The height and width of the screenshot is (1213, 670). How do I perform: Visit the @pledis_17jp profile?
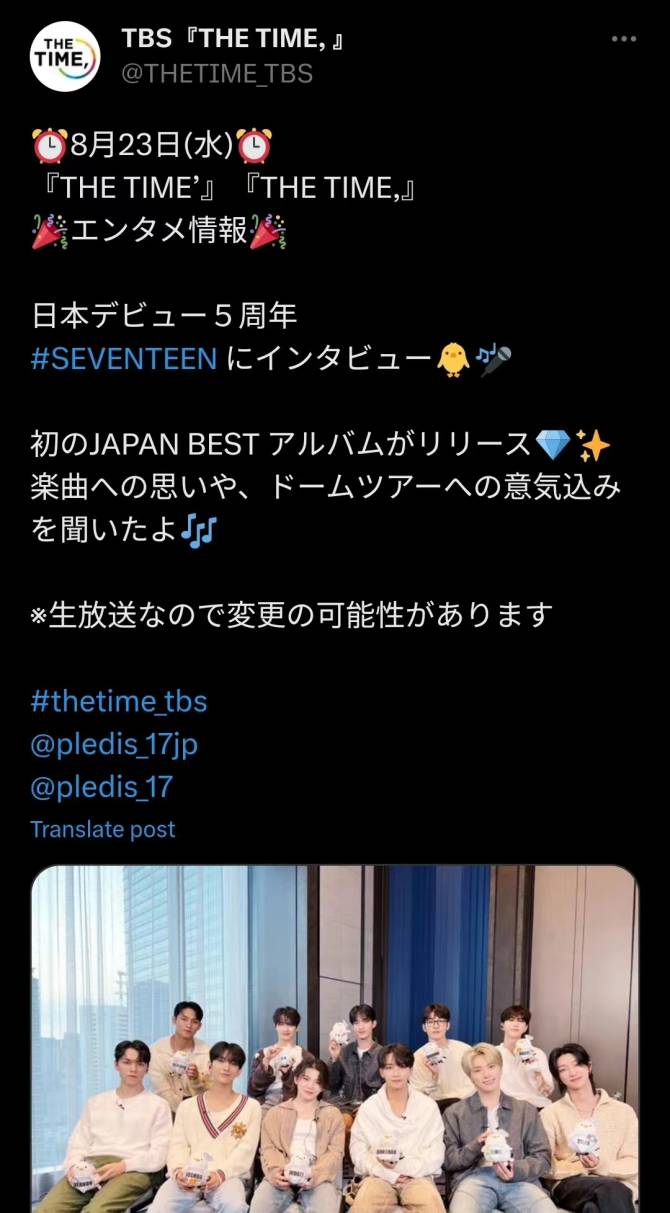(114, 744)
